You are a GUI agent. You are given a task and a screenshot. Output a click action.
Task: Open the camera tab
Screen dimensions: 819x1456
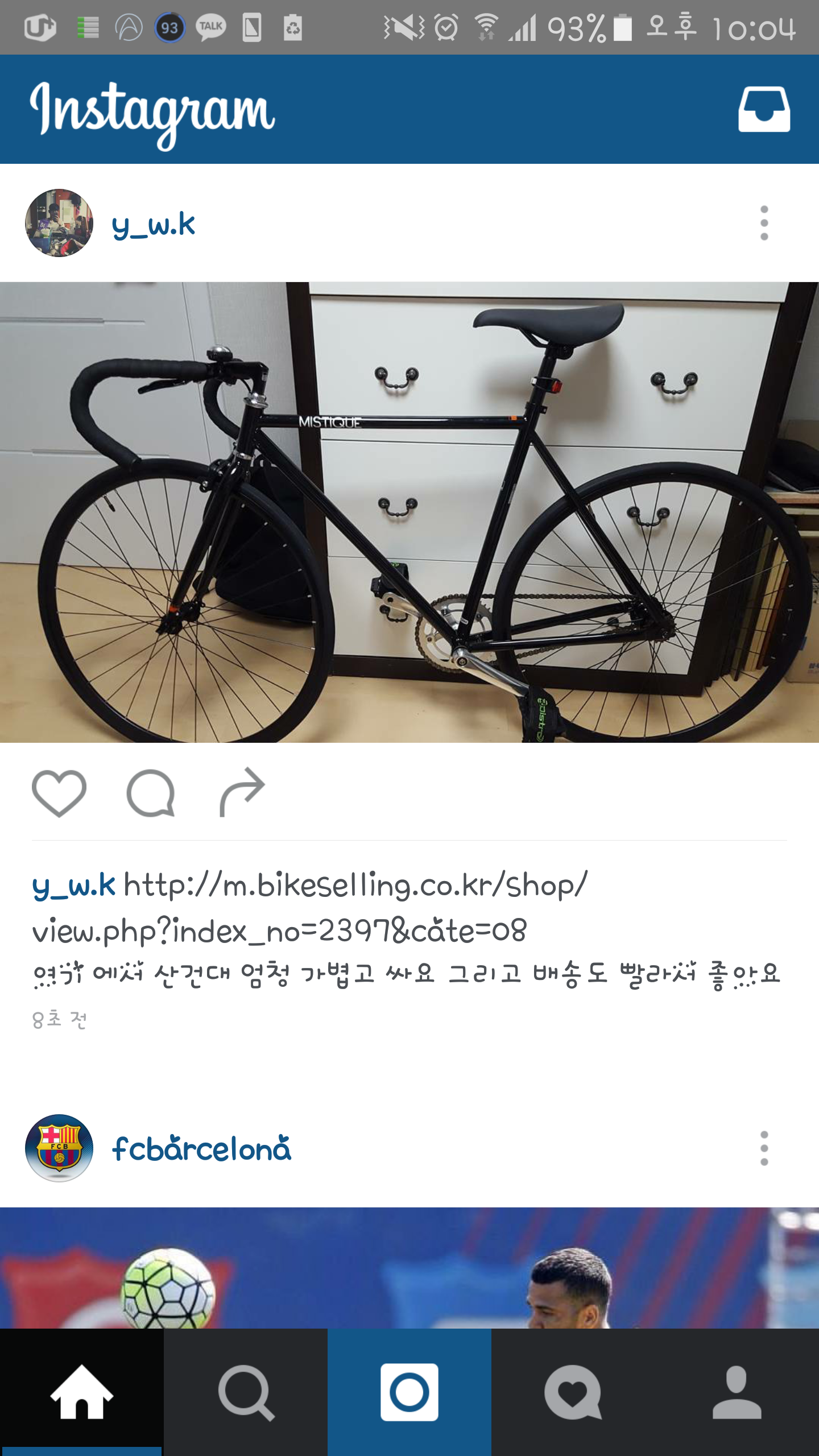tap(409, 1392)
